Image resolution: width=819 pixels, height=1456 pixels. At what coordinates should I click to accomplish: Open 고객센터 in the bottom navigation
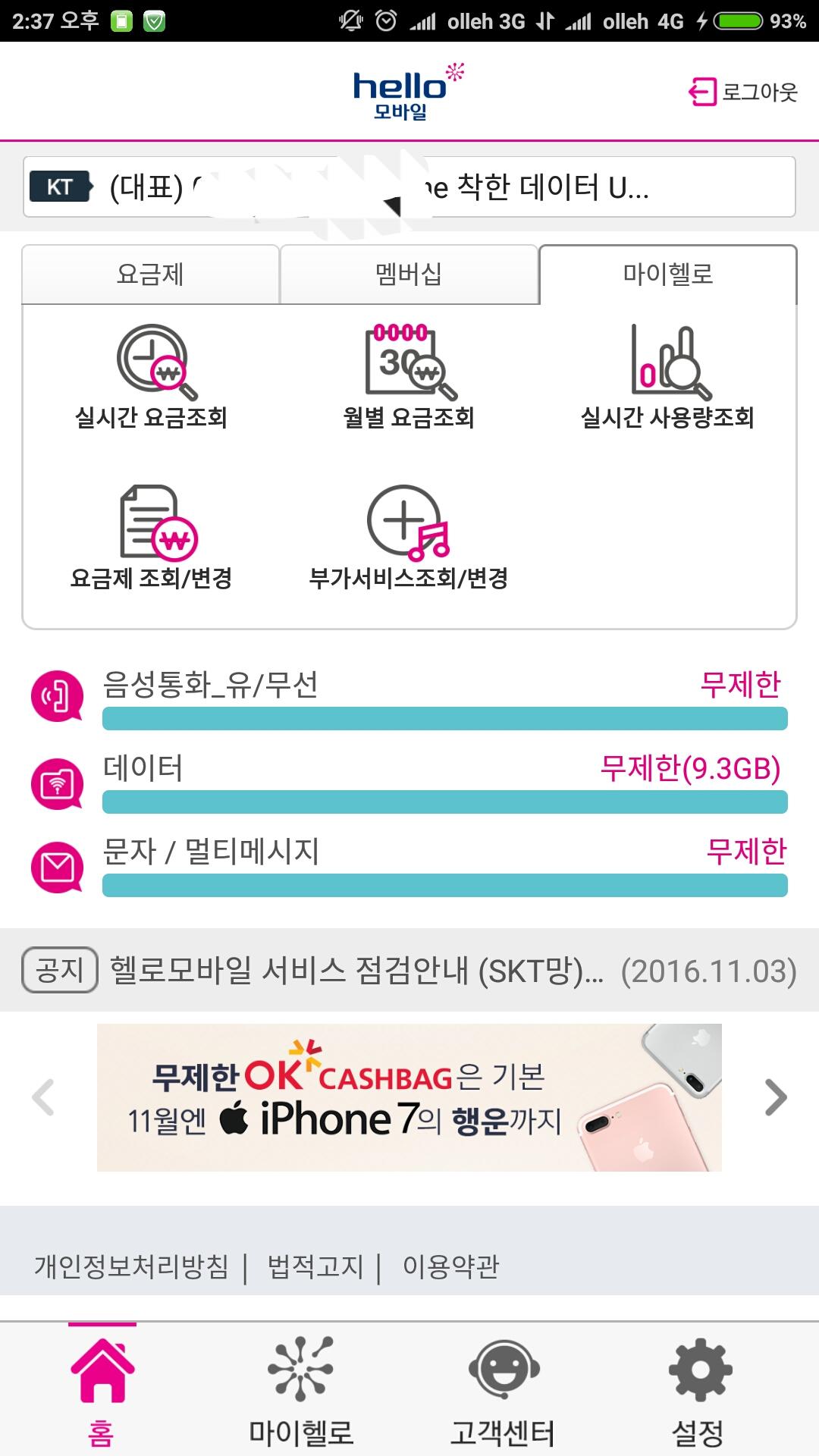[503, 1389]
